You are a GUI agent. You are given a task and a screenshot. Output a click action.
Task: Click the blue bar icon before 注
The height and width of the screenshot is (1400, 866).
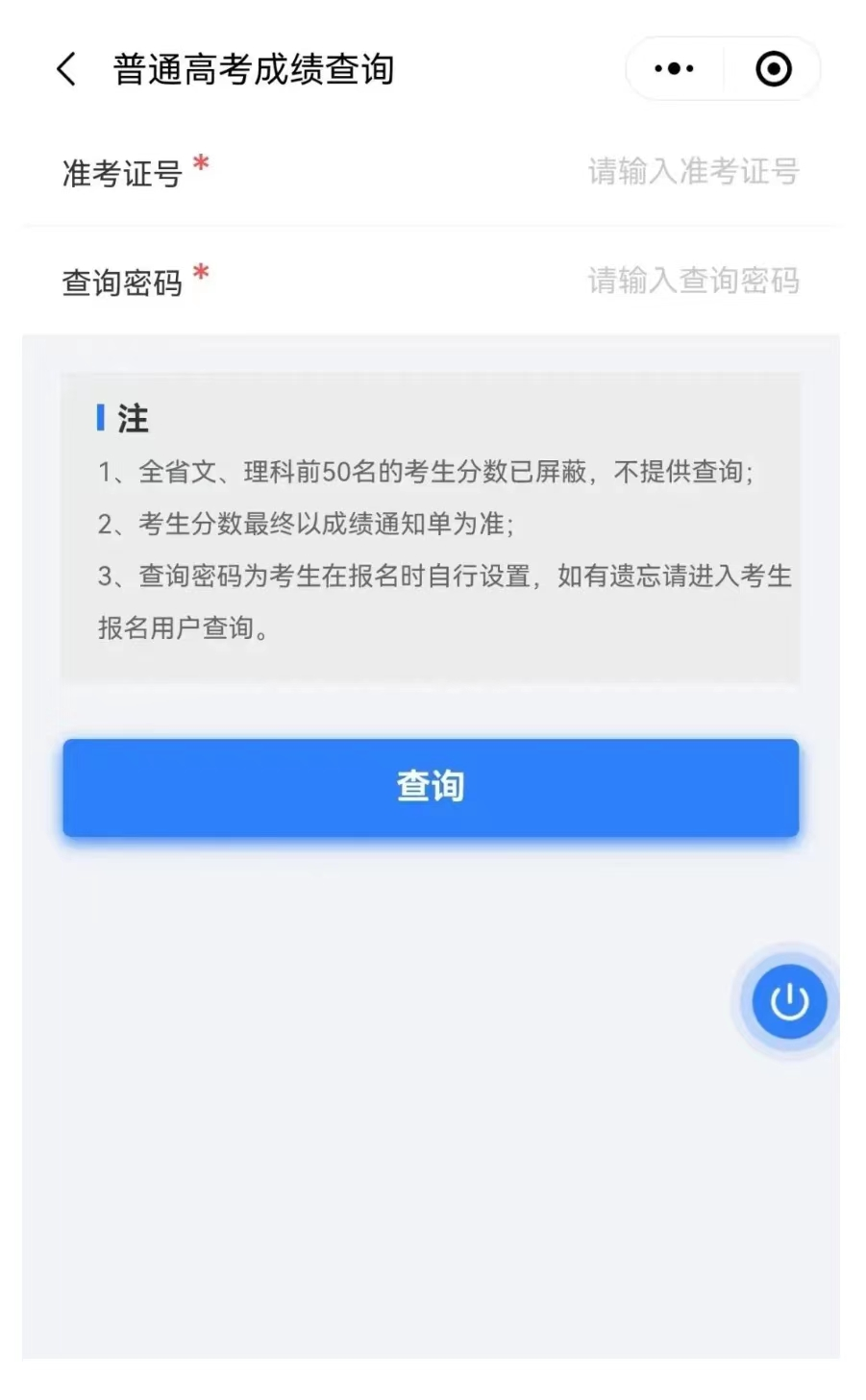pos(100,418)
